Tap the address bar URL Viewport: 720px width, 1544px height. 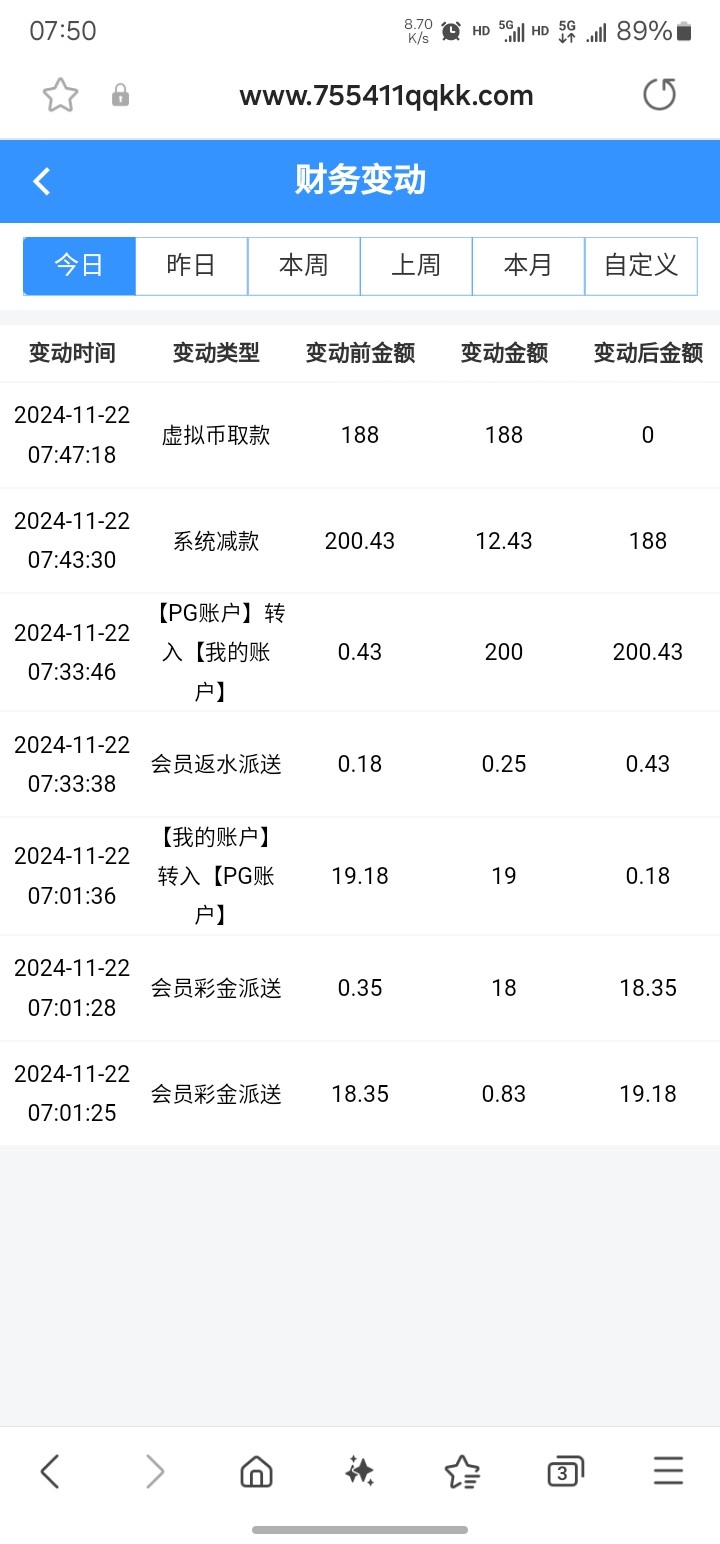click(386, 96)
